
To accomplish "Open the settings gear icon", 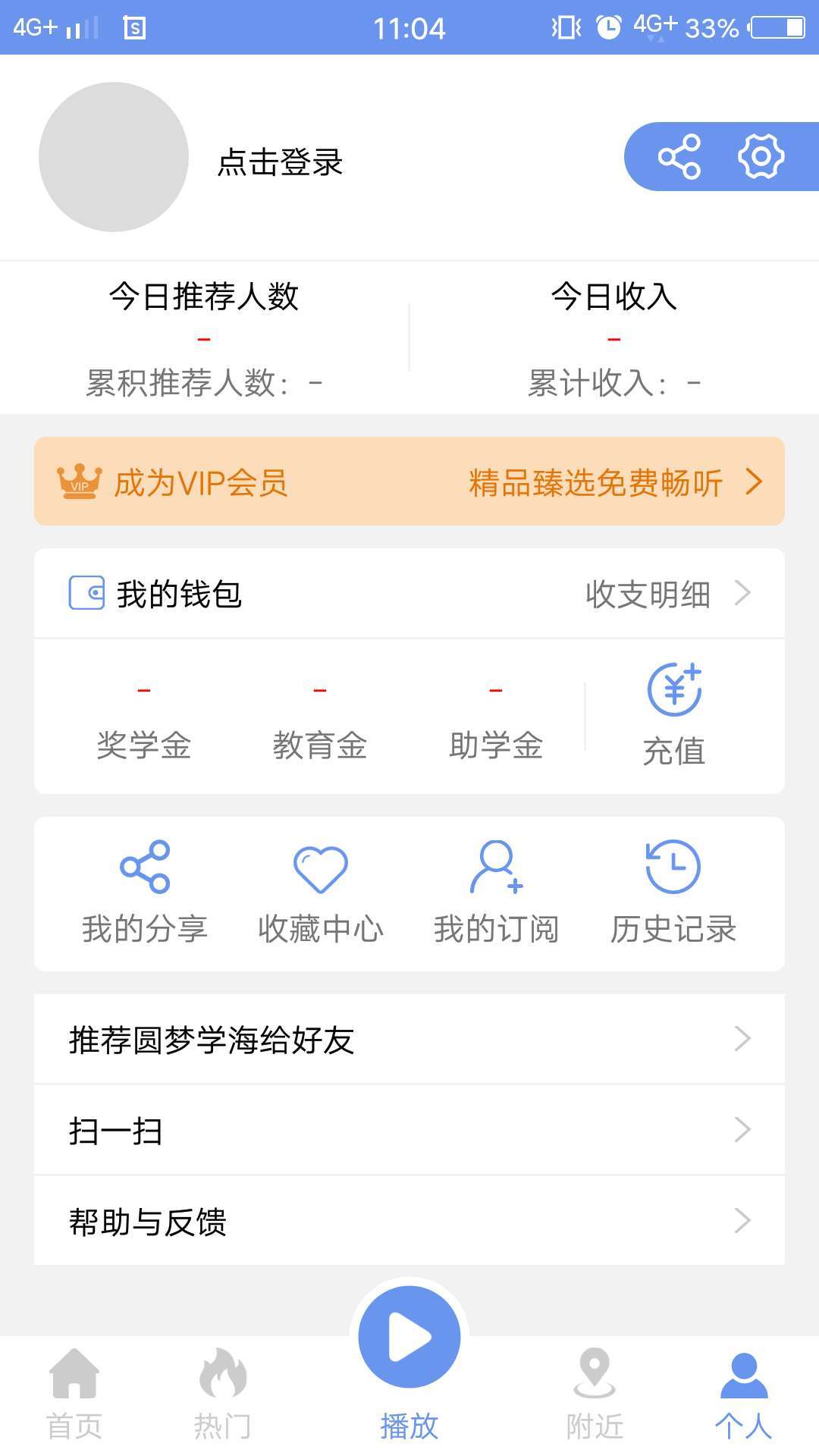I will pos(761,156).
